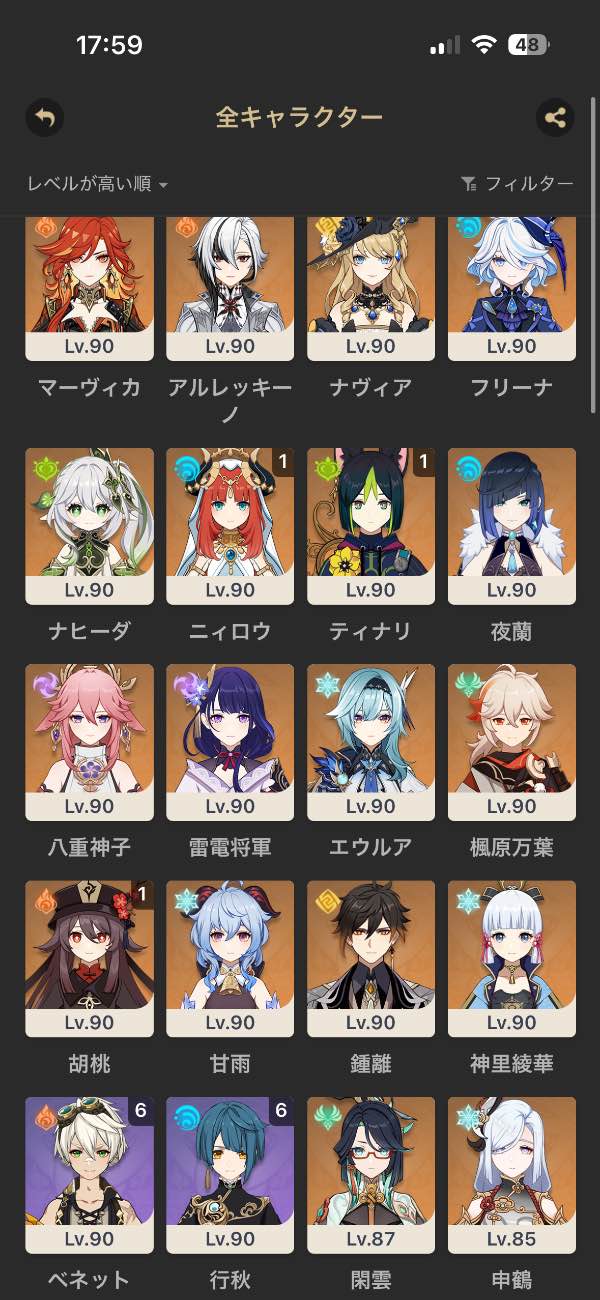Open フリーナ character card
The image size is (600, 1300).
[512, 288]
